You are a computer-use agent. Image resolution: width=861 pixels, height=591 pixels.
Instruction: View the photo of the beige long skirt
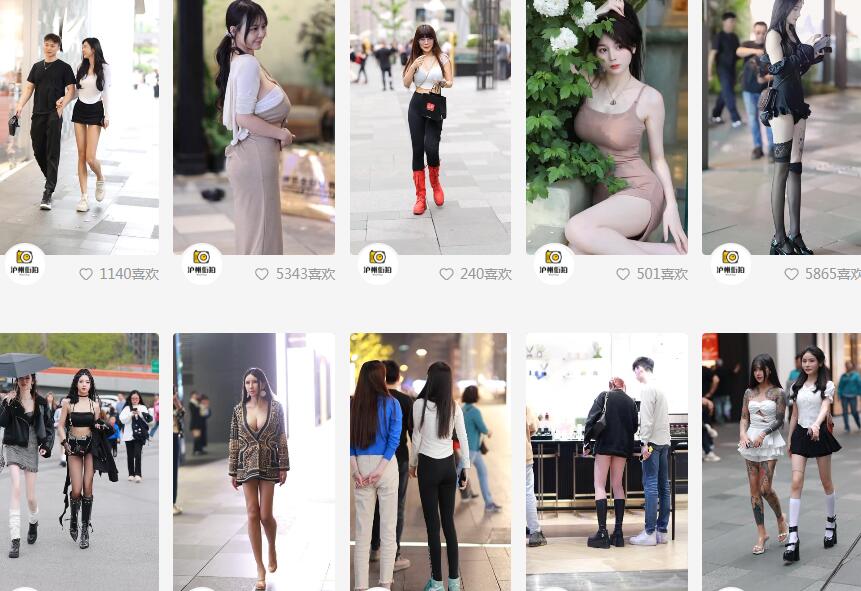pyautogui.click(x=254, y=125)
